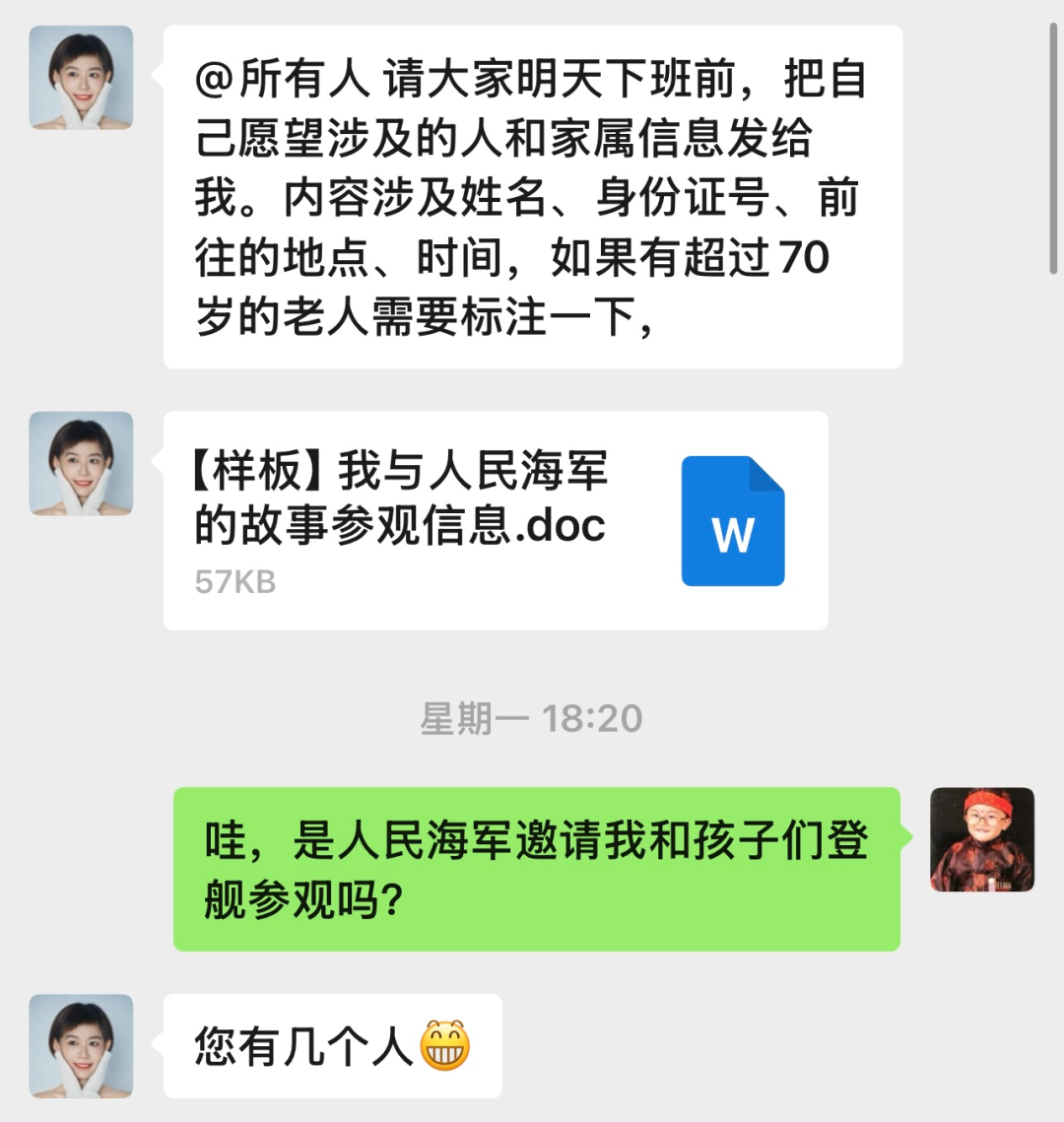Open sender's avatar beside 您有几个人

click(81, 1045)
